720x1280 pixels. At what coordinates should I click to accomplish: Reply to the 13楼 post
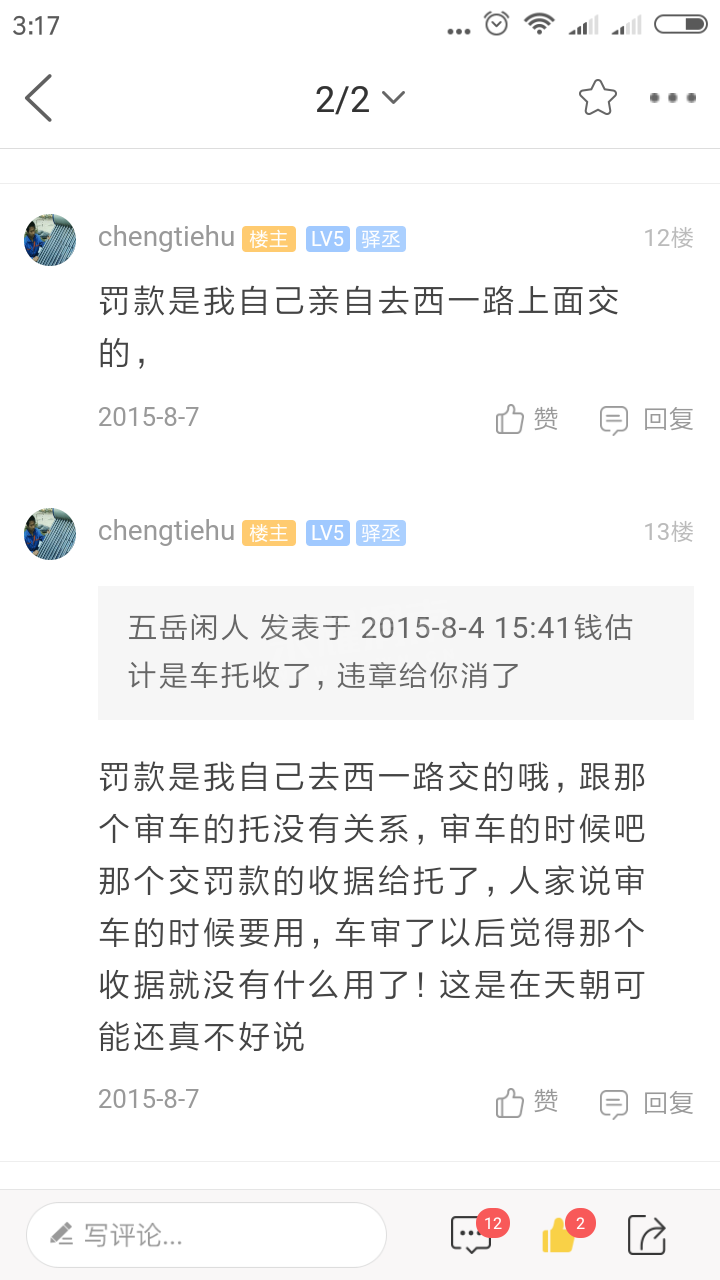tap(646, 1103)
